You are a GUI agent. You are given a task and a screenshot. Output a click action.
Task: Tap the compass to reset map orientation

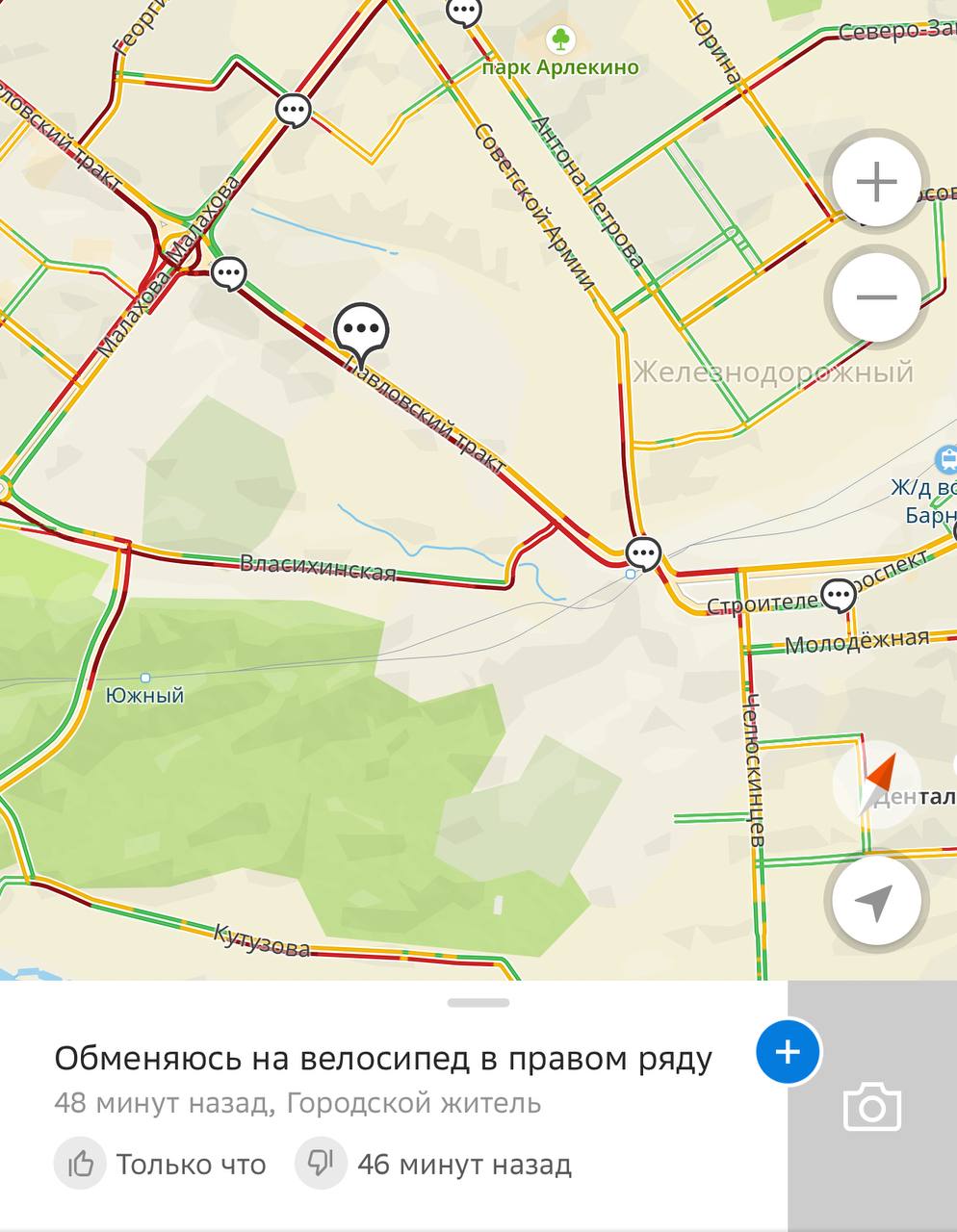[x=878, y=783]
